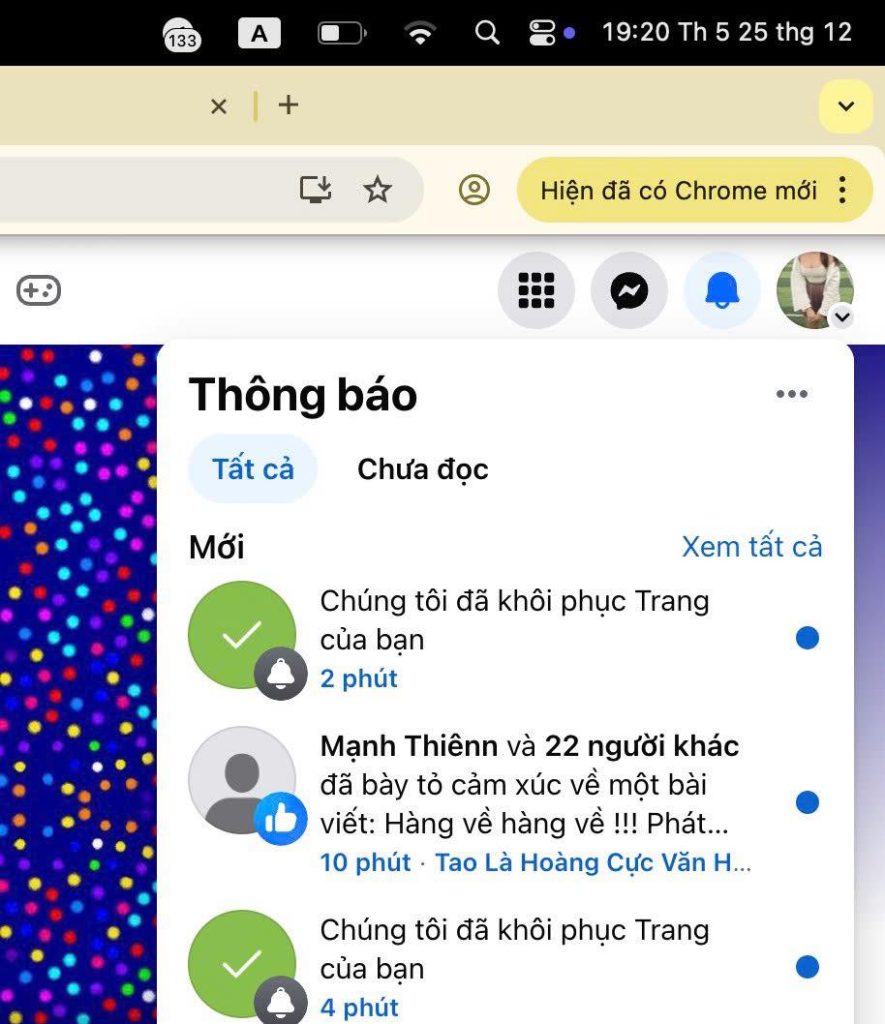The height and width of the screenshot is (1024, 885).
Task: Switch to the "Chưa đọc" tab
Action: point(423,469)
